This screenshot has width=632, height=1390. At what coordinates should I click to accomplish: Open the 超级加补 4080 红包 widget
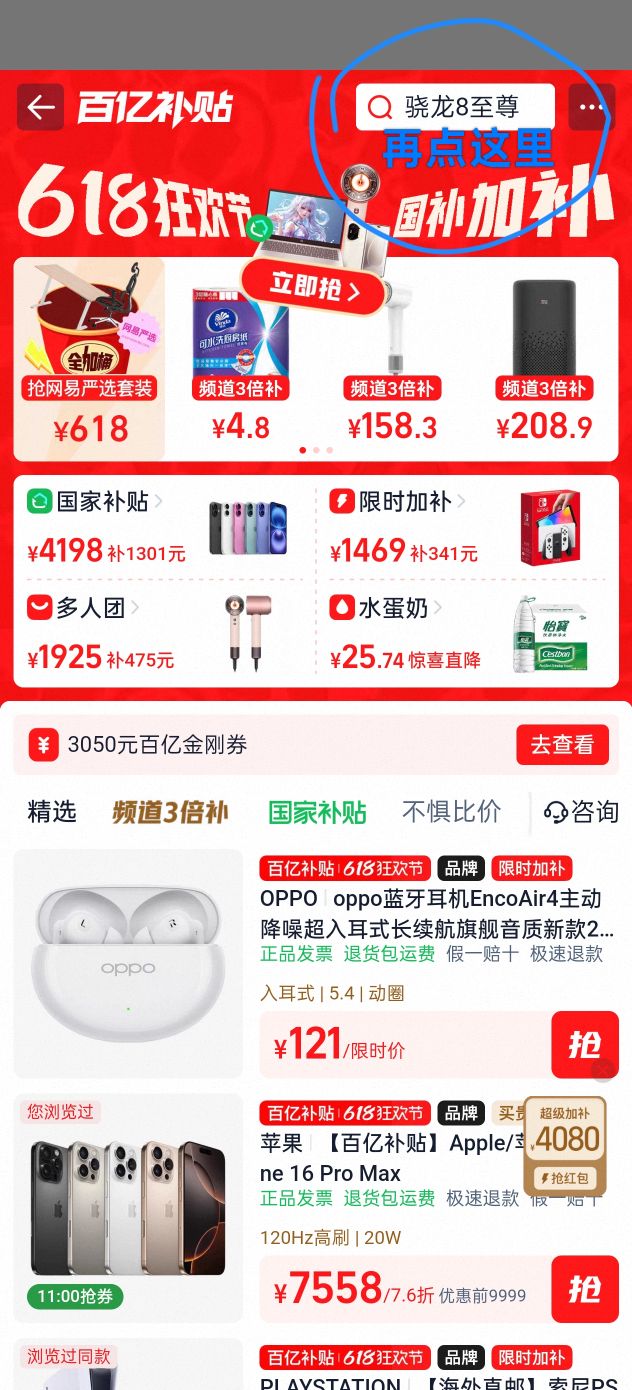point(565,1145)
